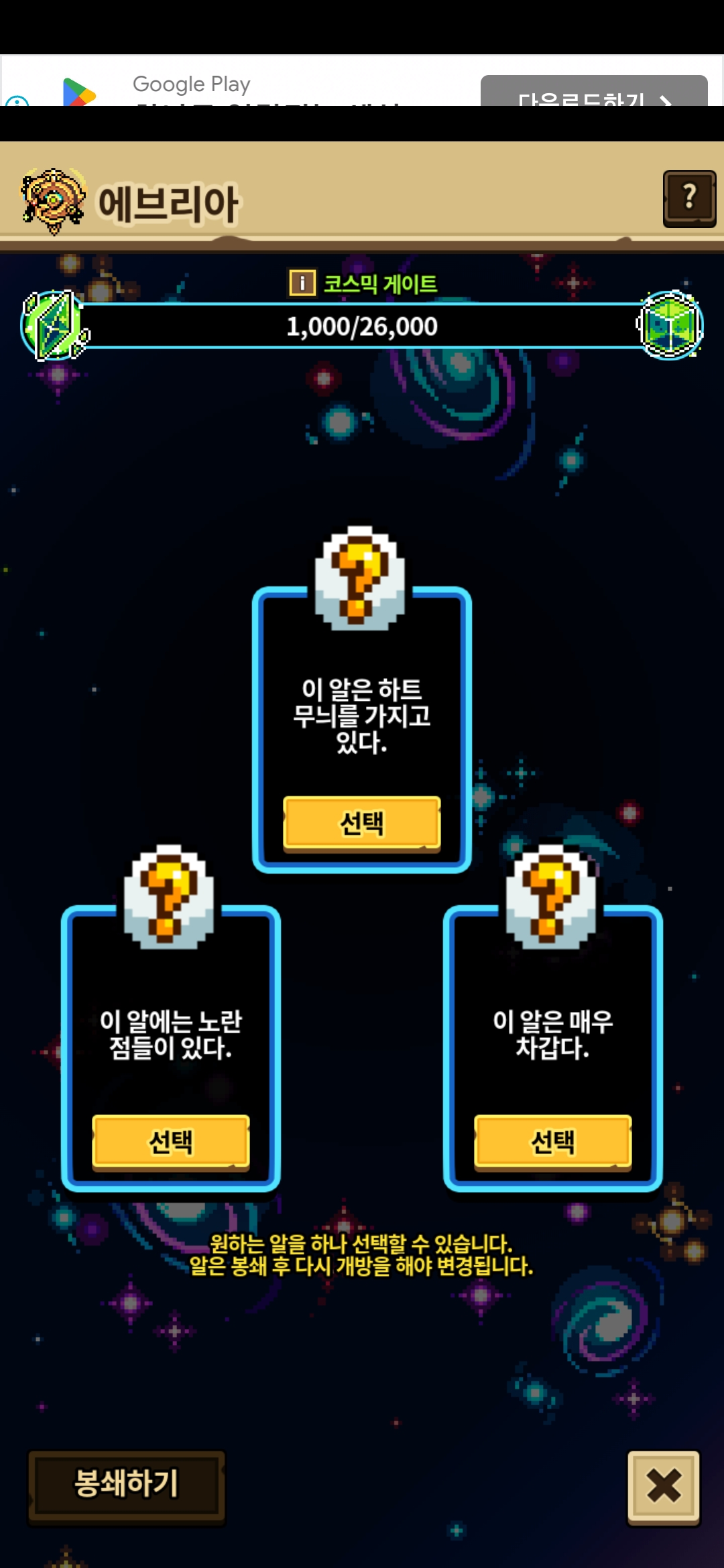724x1568 pixels.
Task: Tap the Google Play download button
Action: tap(594, 91)
